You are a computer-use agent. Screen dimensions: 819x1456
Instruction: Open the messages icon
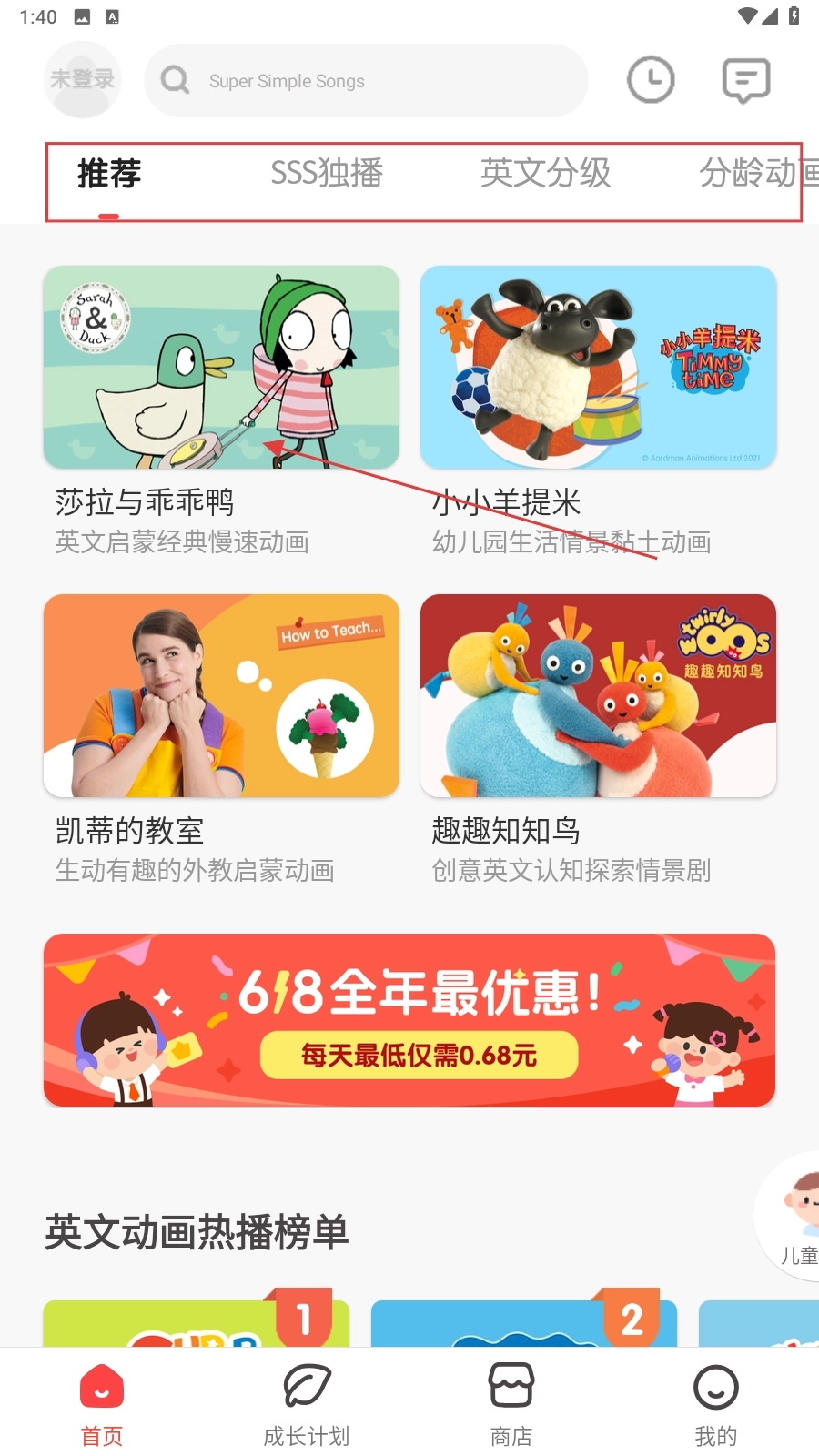[x=746, y=80]
